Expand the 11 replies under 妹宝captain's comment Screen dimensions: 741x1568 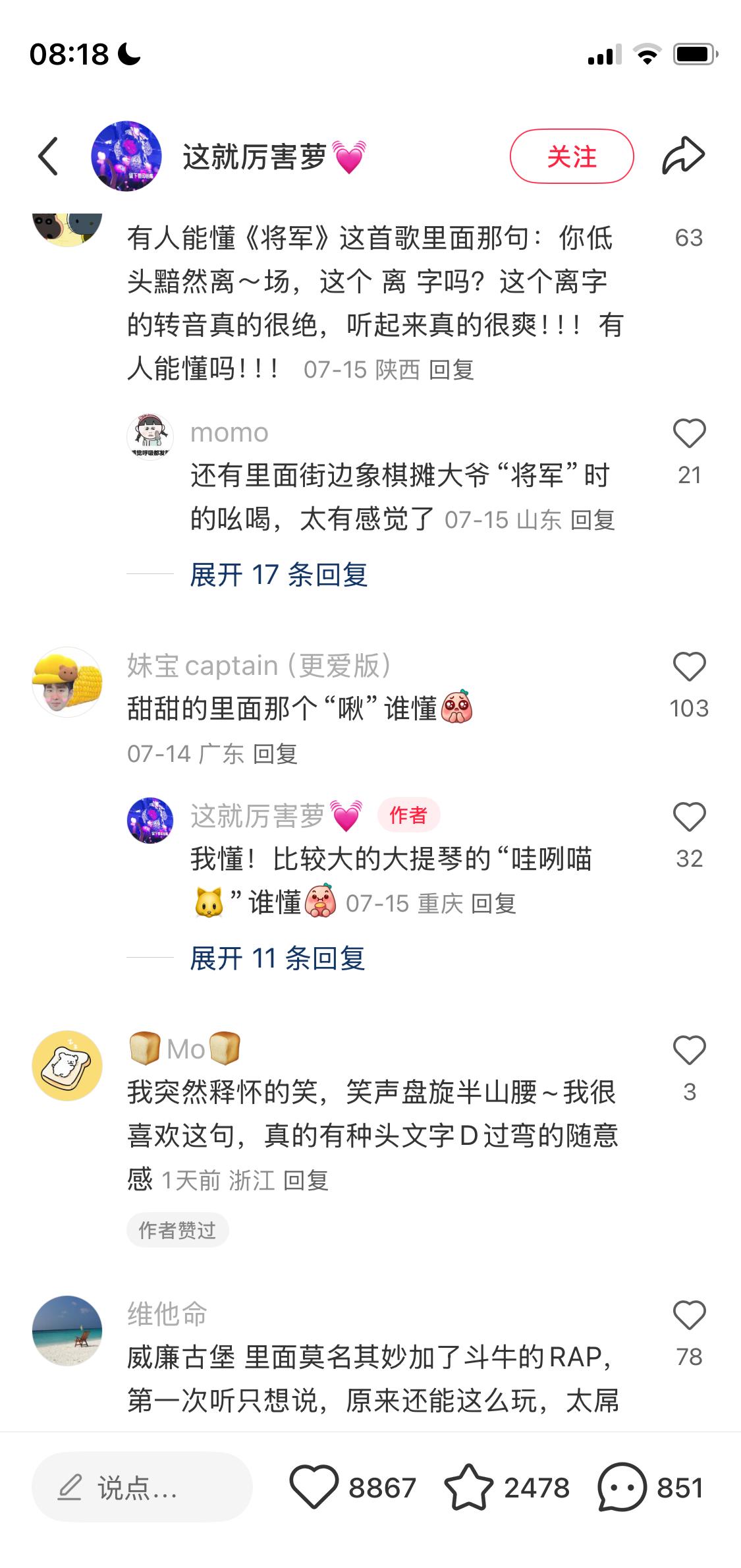pos(277,958)
